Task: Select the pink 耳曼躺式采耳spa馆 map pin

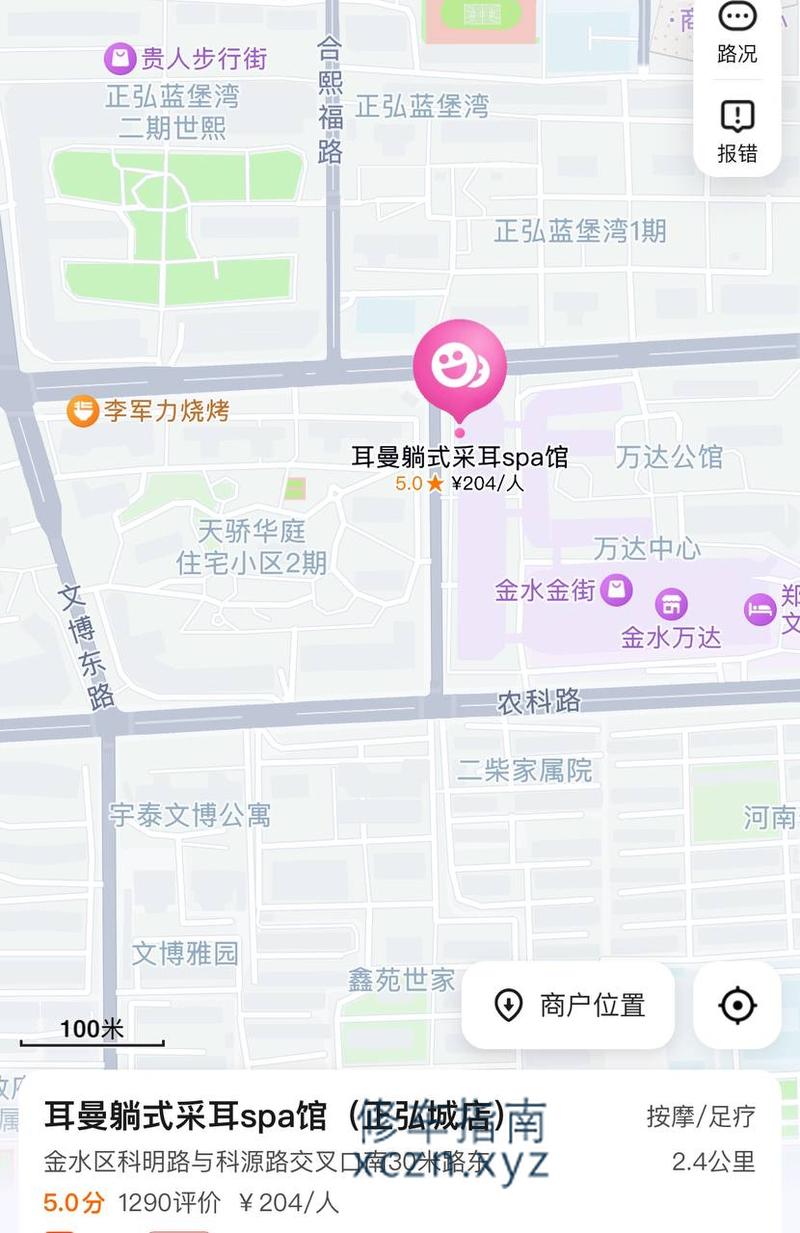Action: (x=459, y=368)
